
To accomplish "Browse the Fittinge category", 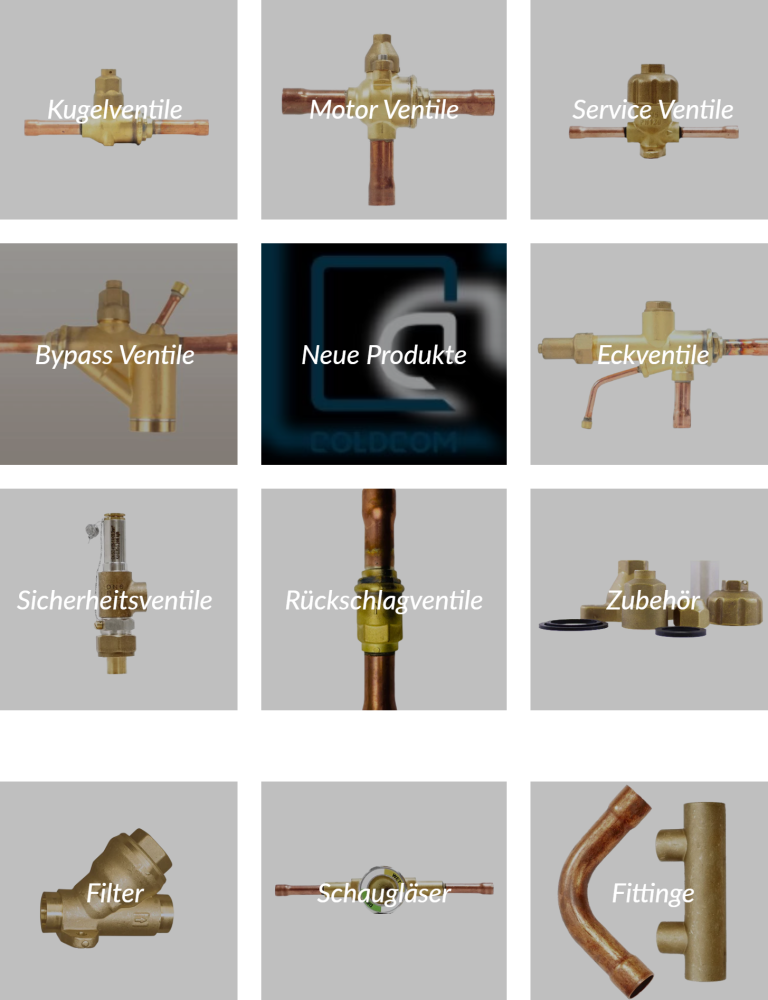I will coord(652,892).
